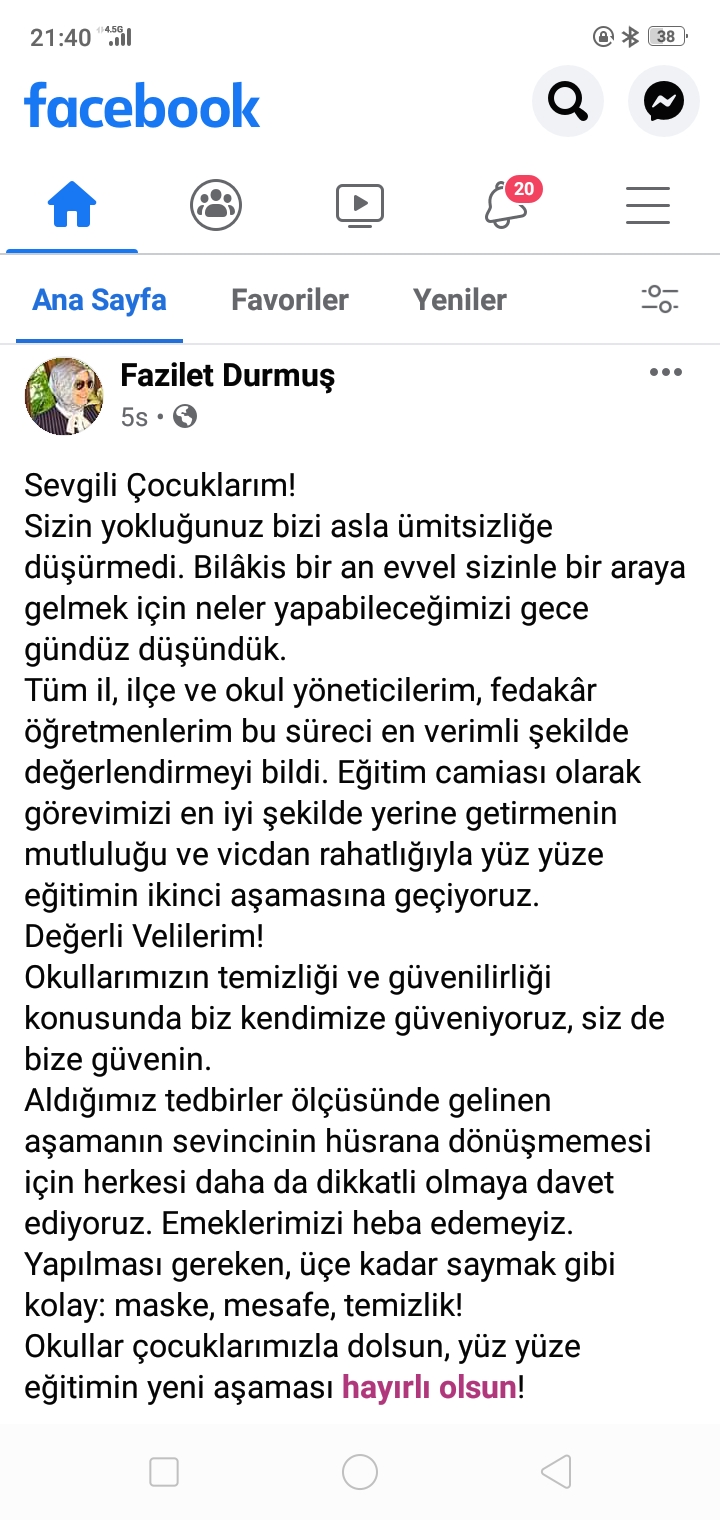Open Fazilet Durmuş's profile picture
This screenshot has width=720, height=1520.
(x=64, y=396)
